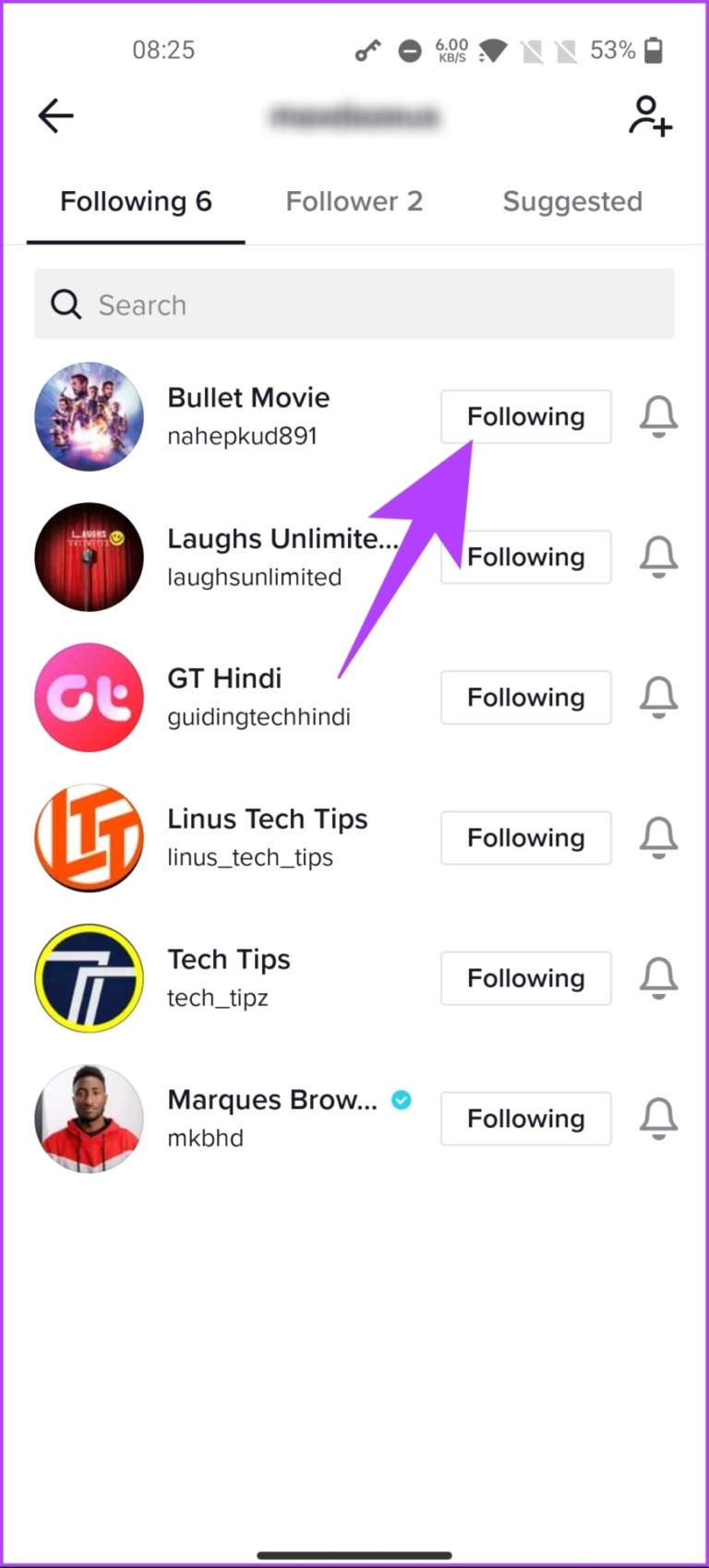709x1568 pixels.
Task: Click the bell icon beside GT Hindi
Action: click(658, 698)
